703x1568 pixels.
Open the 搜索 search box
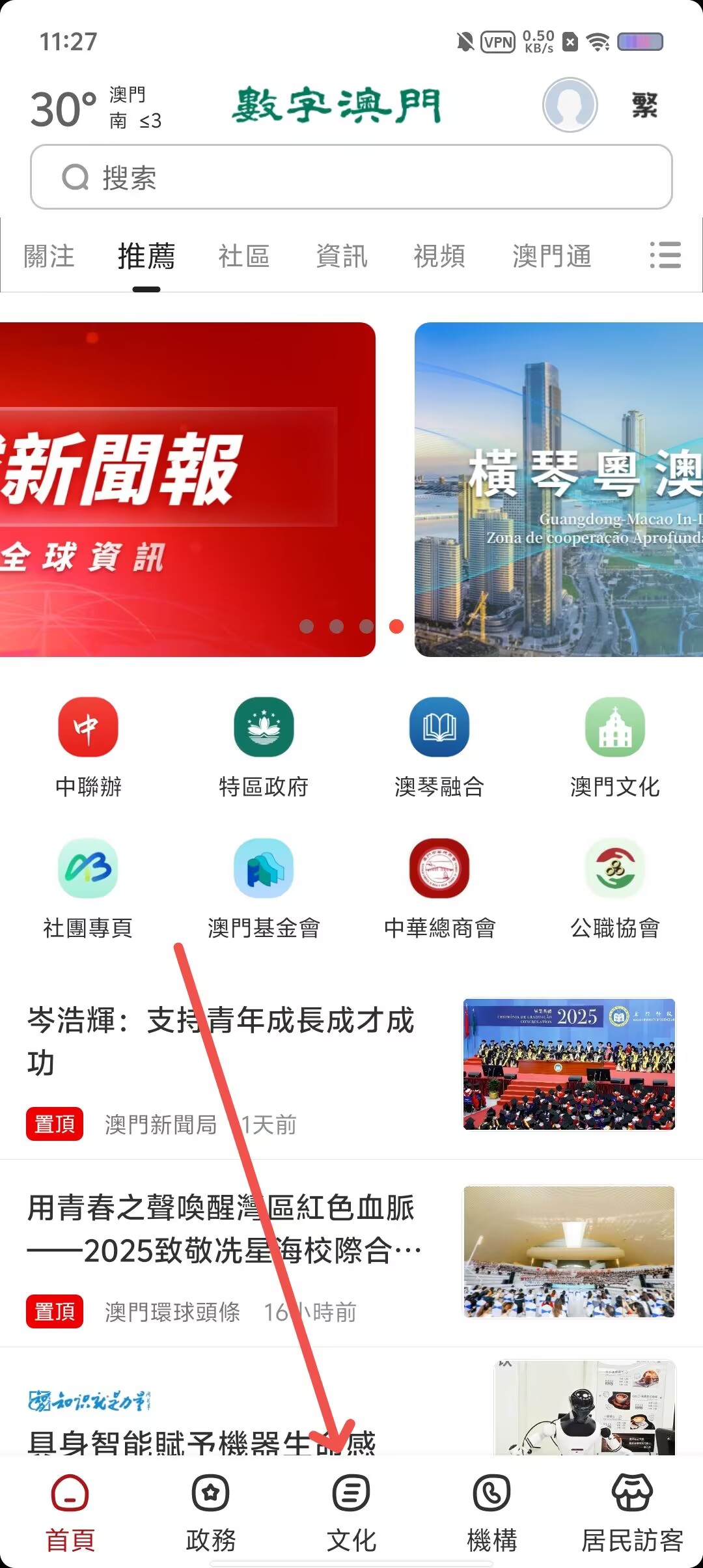(351, 177)
